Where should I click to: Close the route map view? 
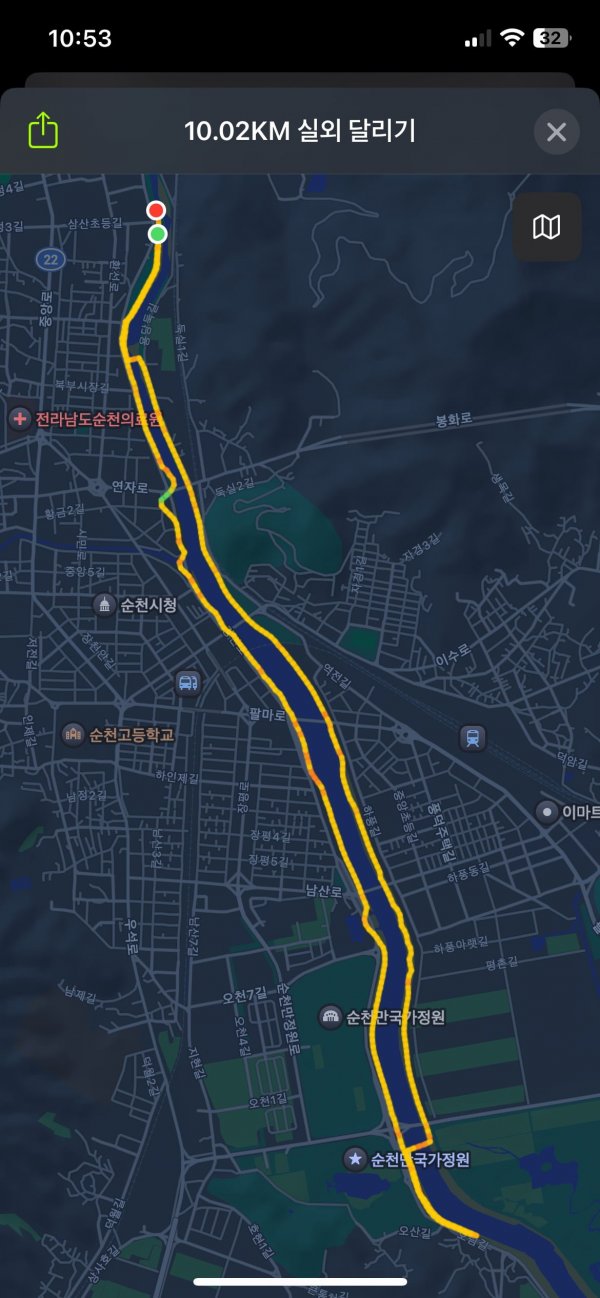pyautogui.click(x=556, y=132)
